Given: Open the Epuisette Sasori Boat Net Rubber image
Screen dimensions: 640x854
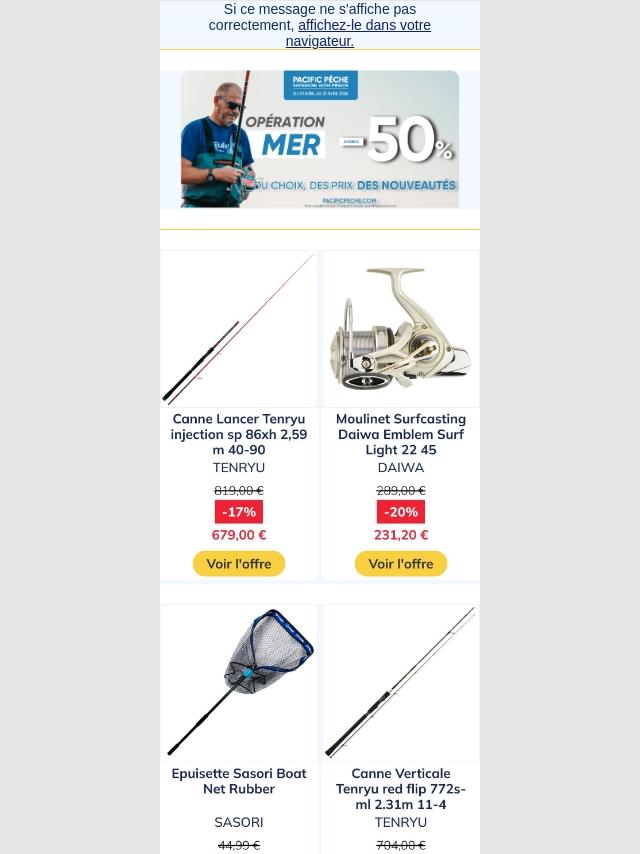Looking at the screenshot, I should (x=239, y=683).
